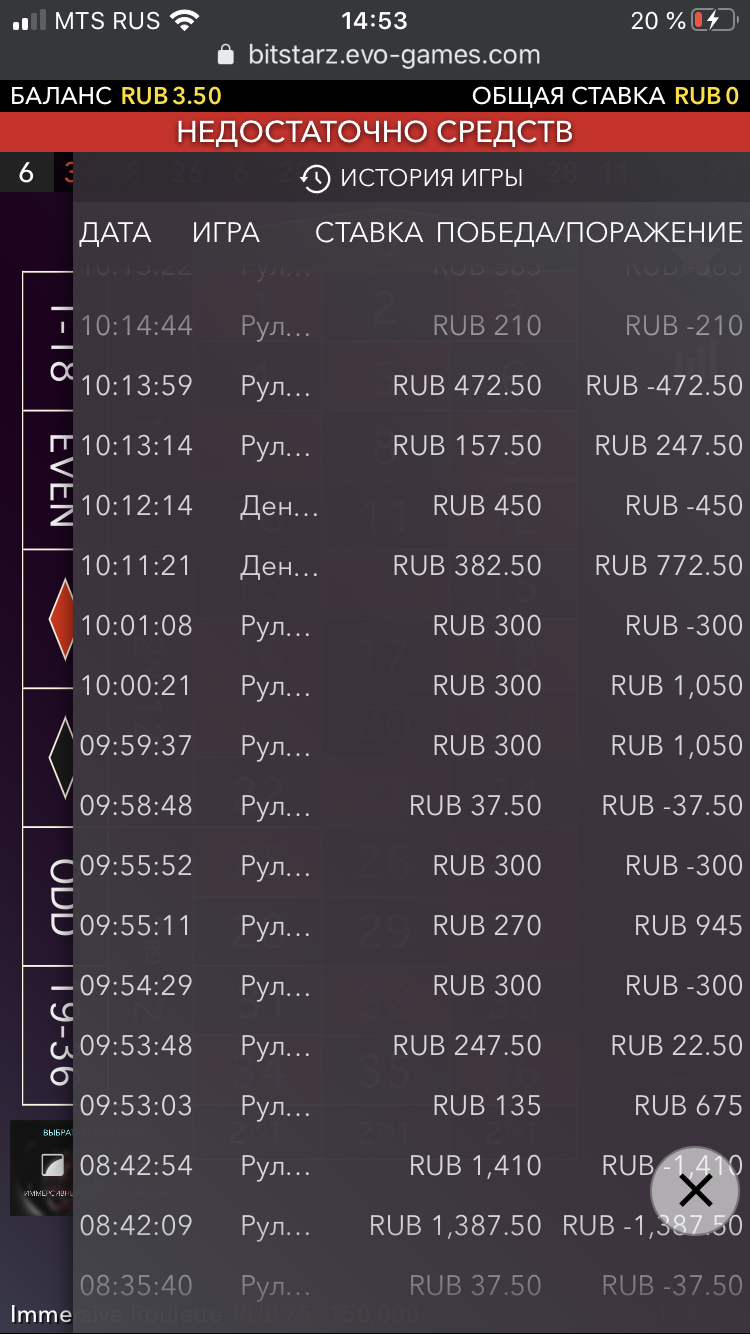The width and height of the screenshot is (750, 1334).
Task: Open the 08:42:09 history entry
Action: click(x=411, y=1225)
